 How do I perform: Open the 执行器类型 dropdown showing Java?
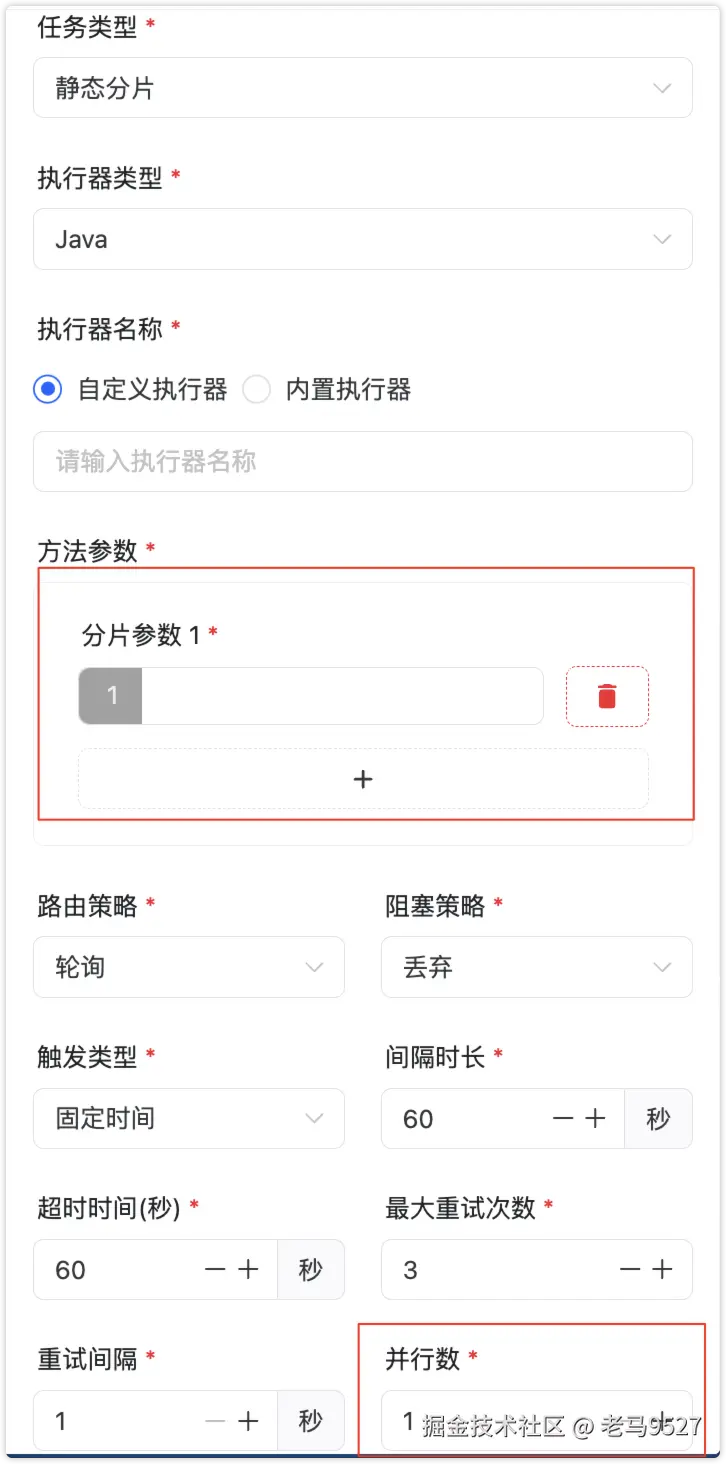tap(362, 239)
